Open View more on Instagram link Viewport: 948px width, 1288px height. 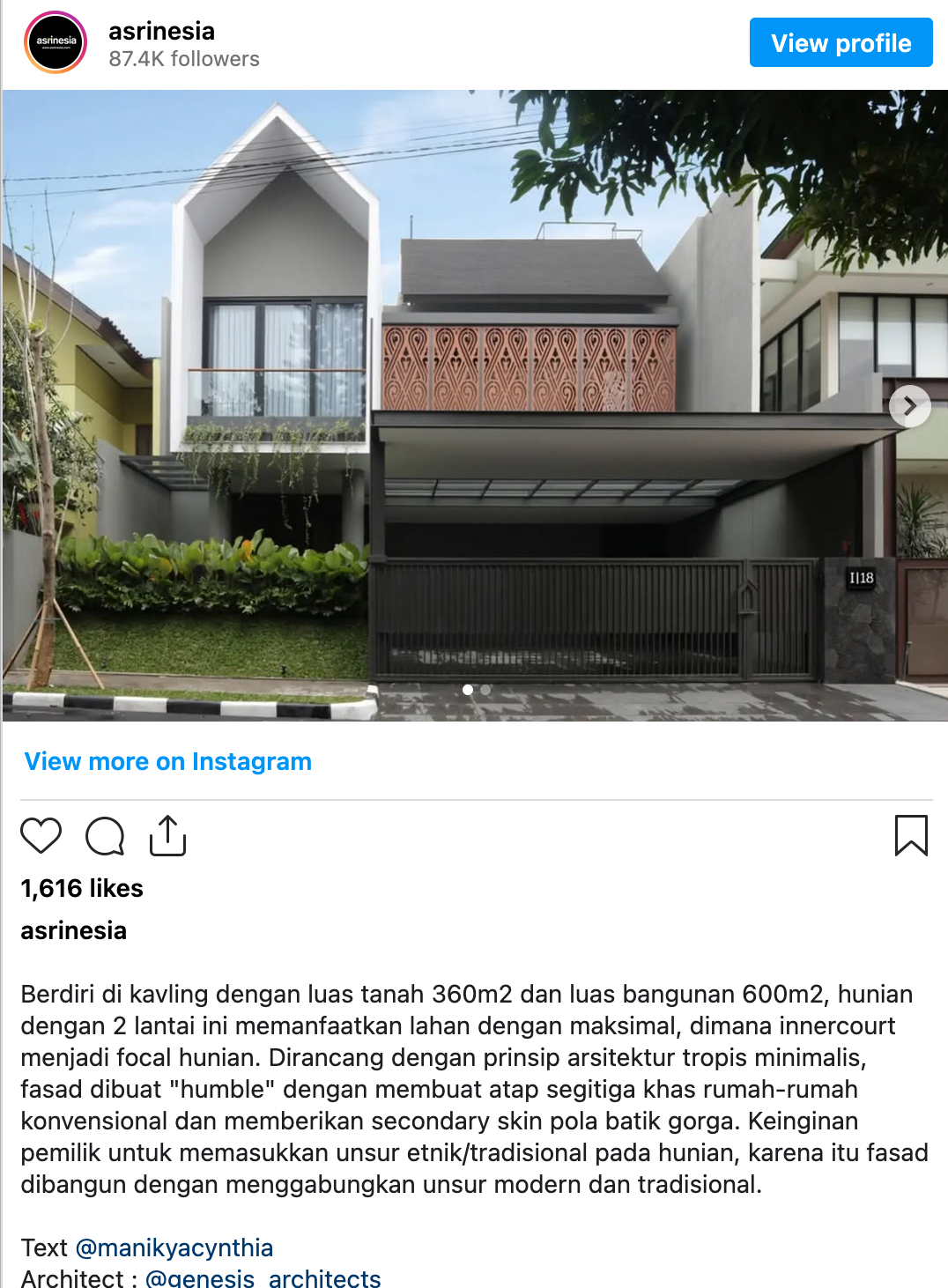tap(167, 761)
